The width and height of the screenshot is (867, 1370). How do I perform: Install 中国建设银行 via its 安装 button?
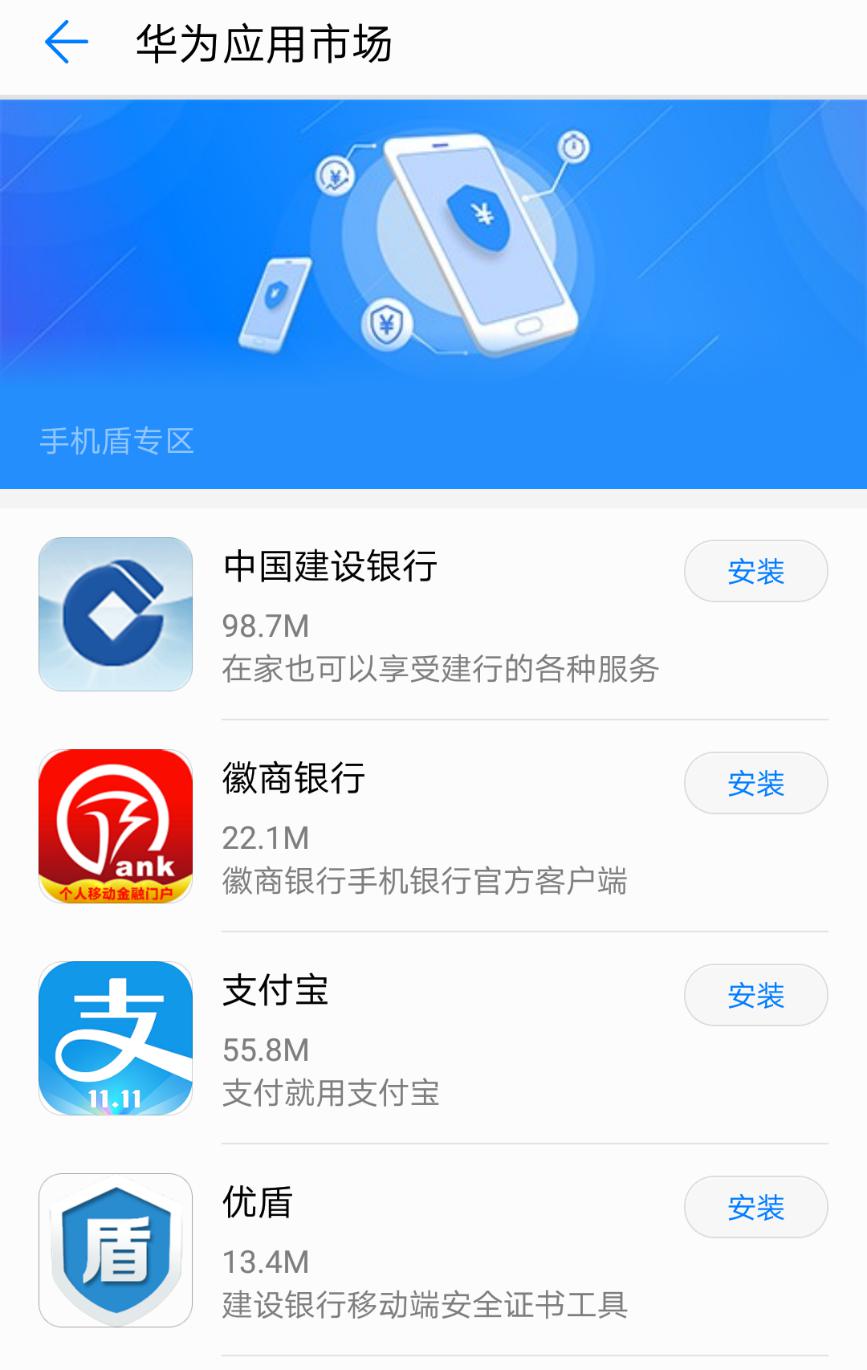click(x=755, y=571)
